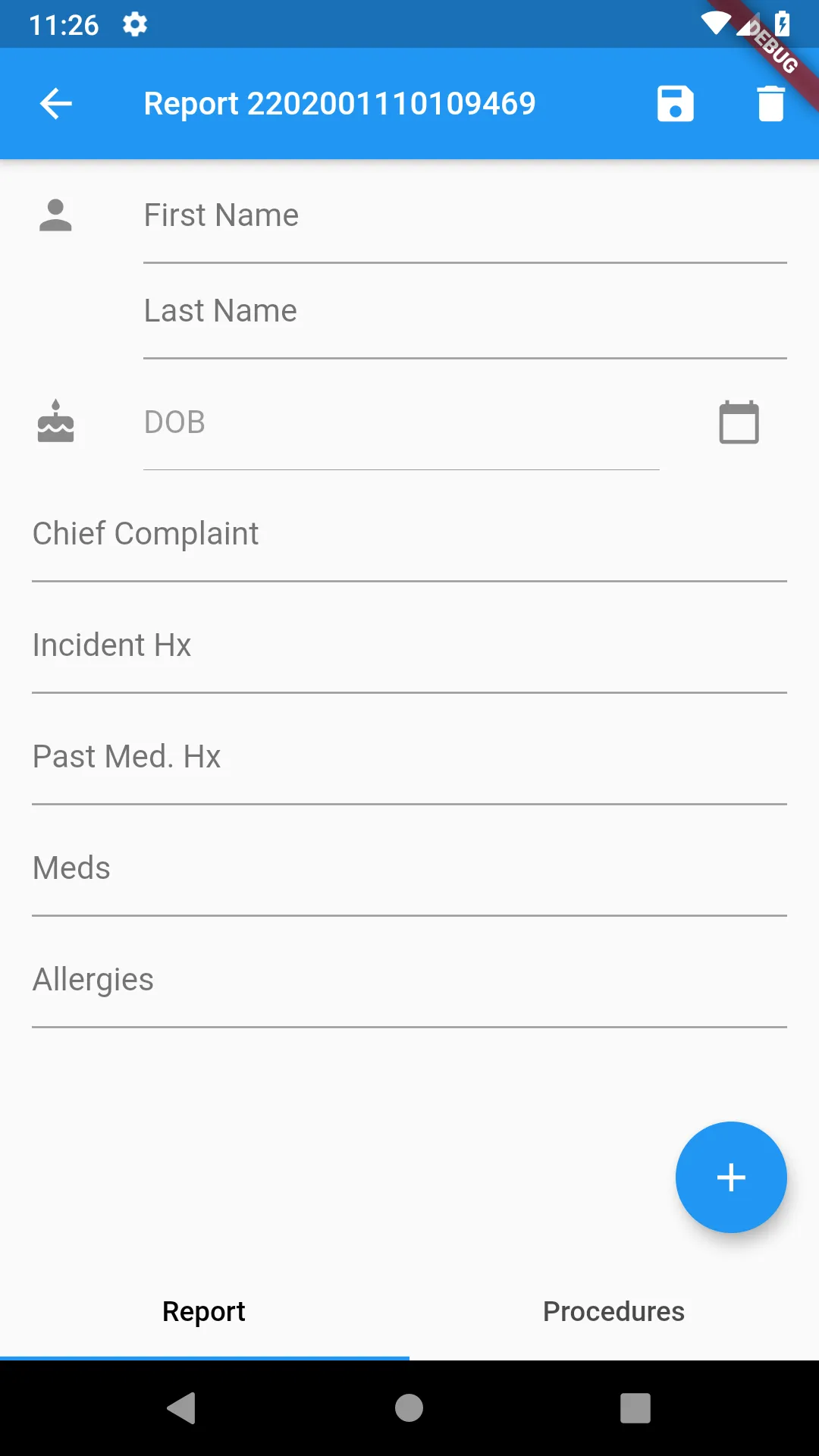Select the Meds input field
This screenshot has height=1456, width=819.
tap(409, 869)
